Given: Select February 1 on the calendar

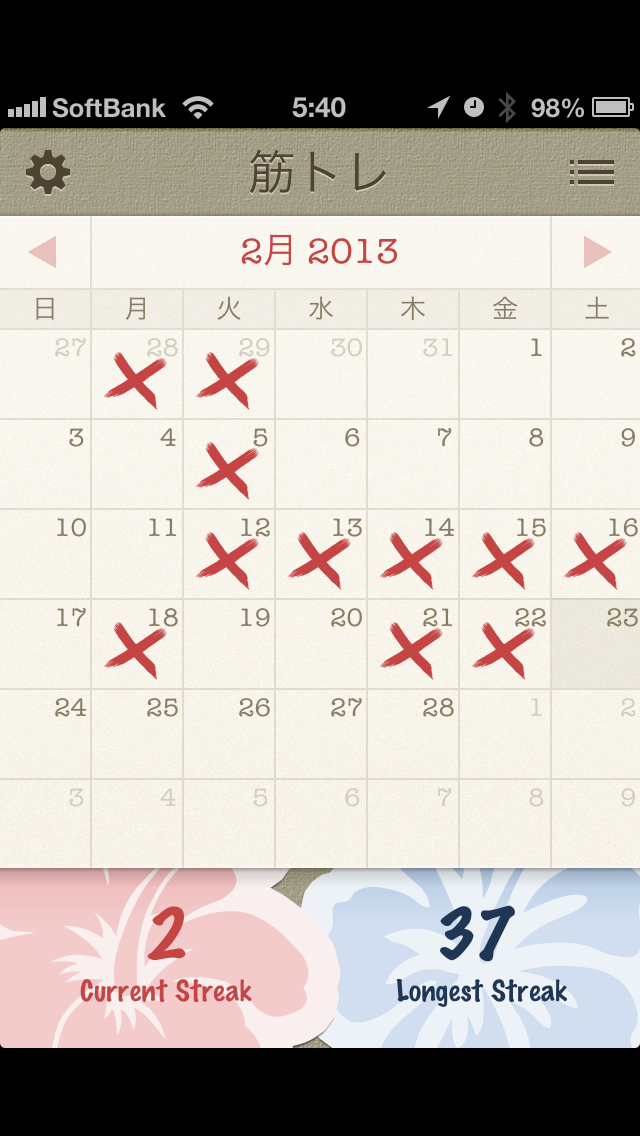Looking at the screenshot, I should click(505, 375).
